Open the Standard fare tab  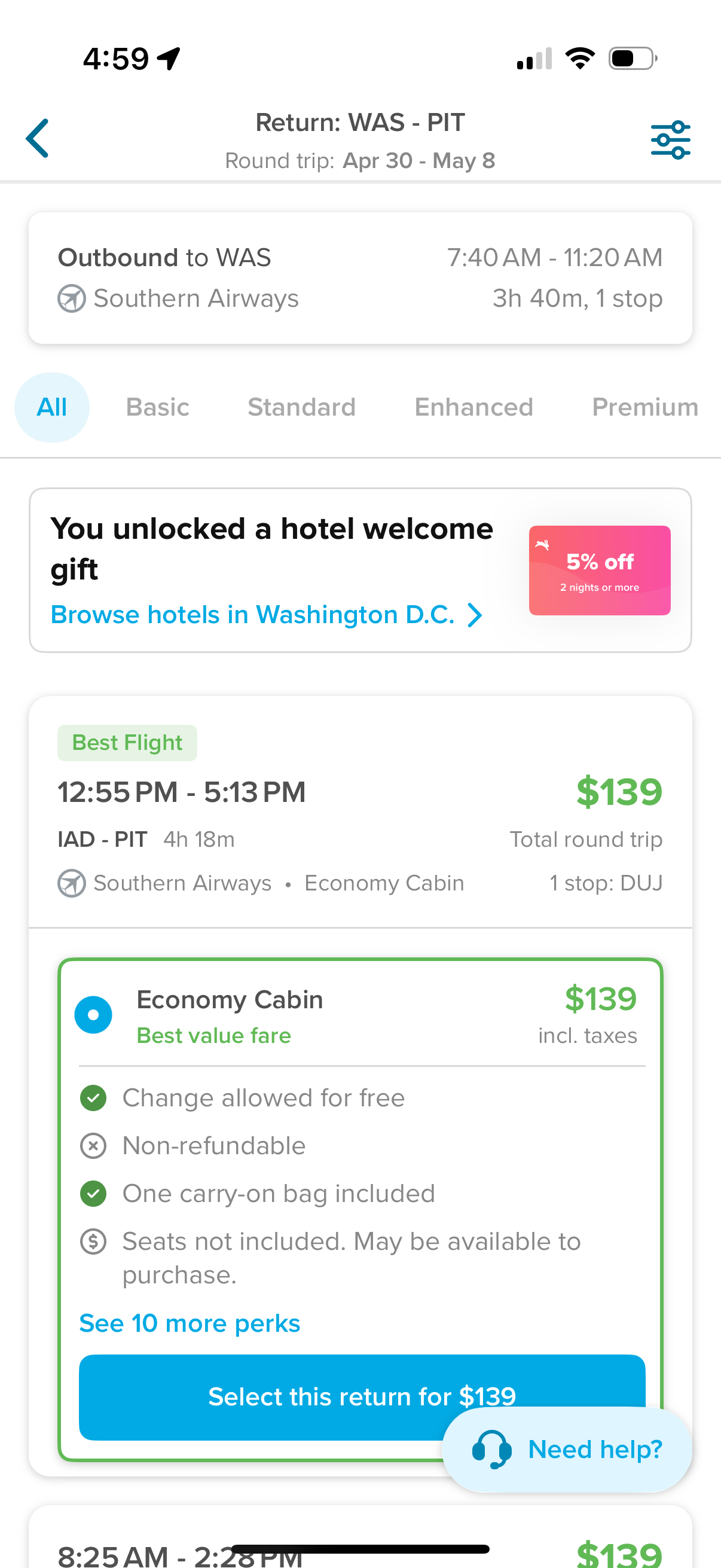point(301,407)
